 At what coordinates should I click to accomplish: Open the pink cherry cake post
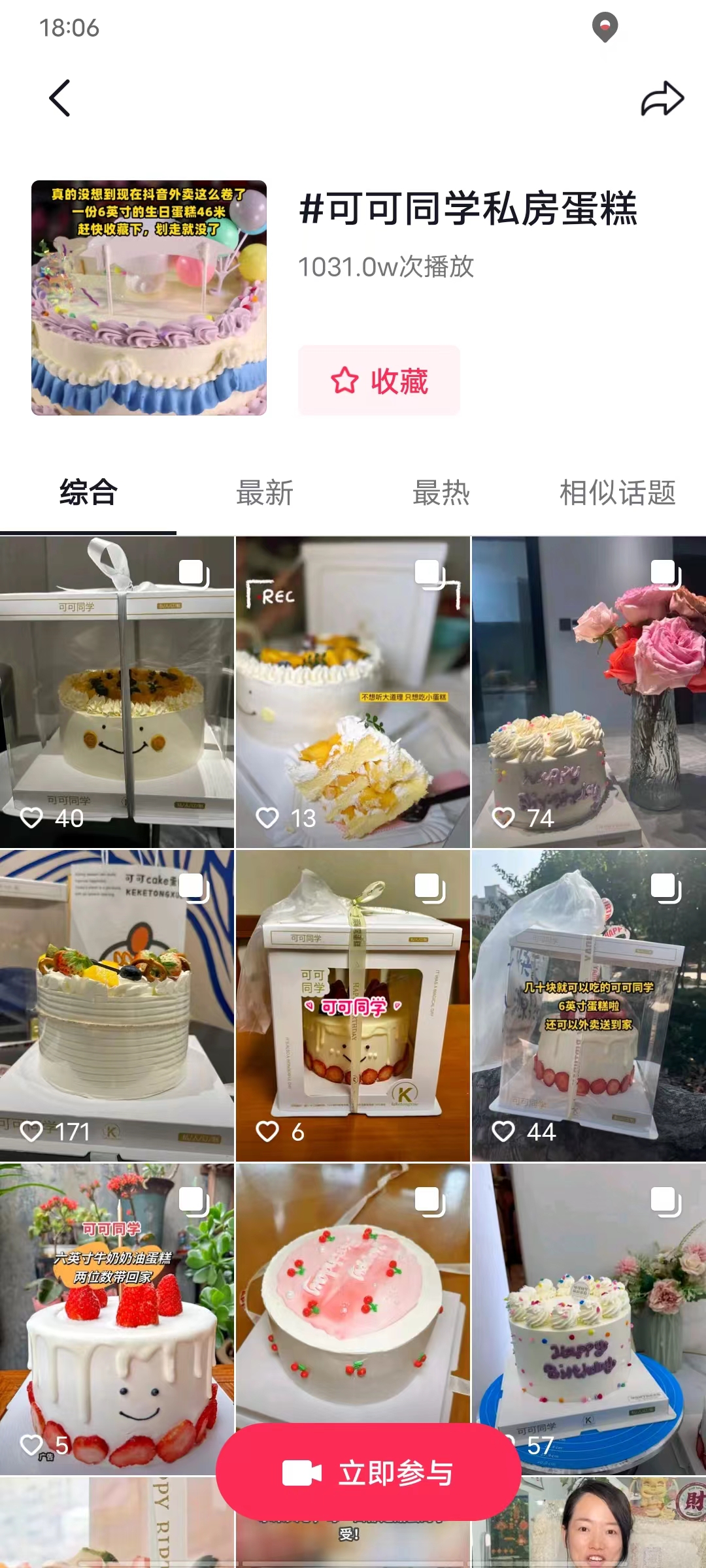[353, 1294]
